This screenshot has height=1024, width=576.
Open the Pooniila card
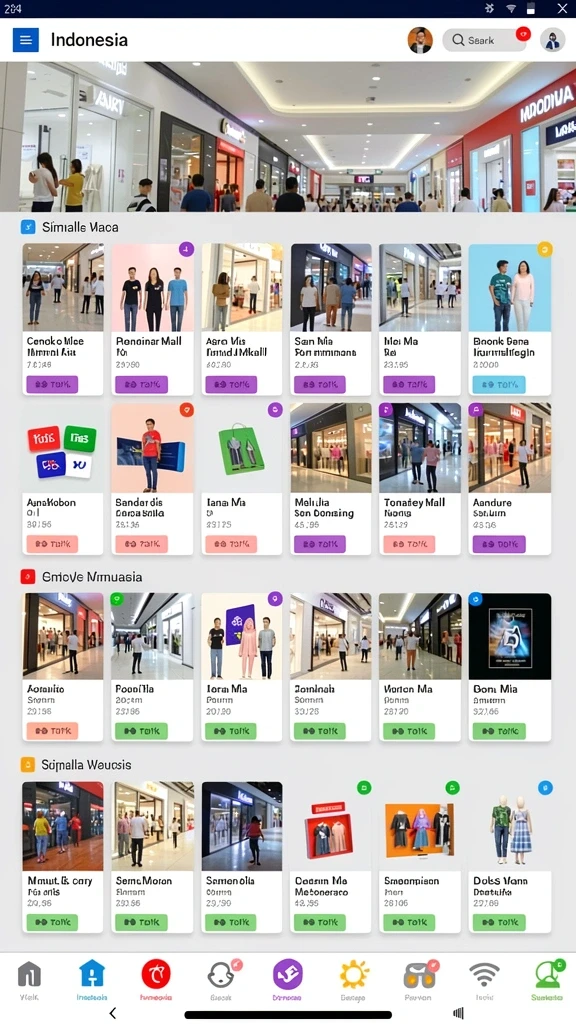pos(152,667)
